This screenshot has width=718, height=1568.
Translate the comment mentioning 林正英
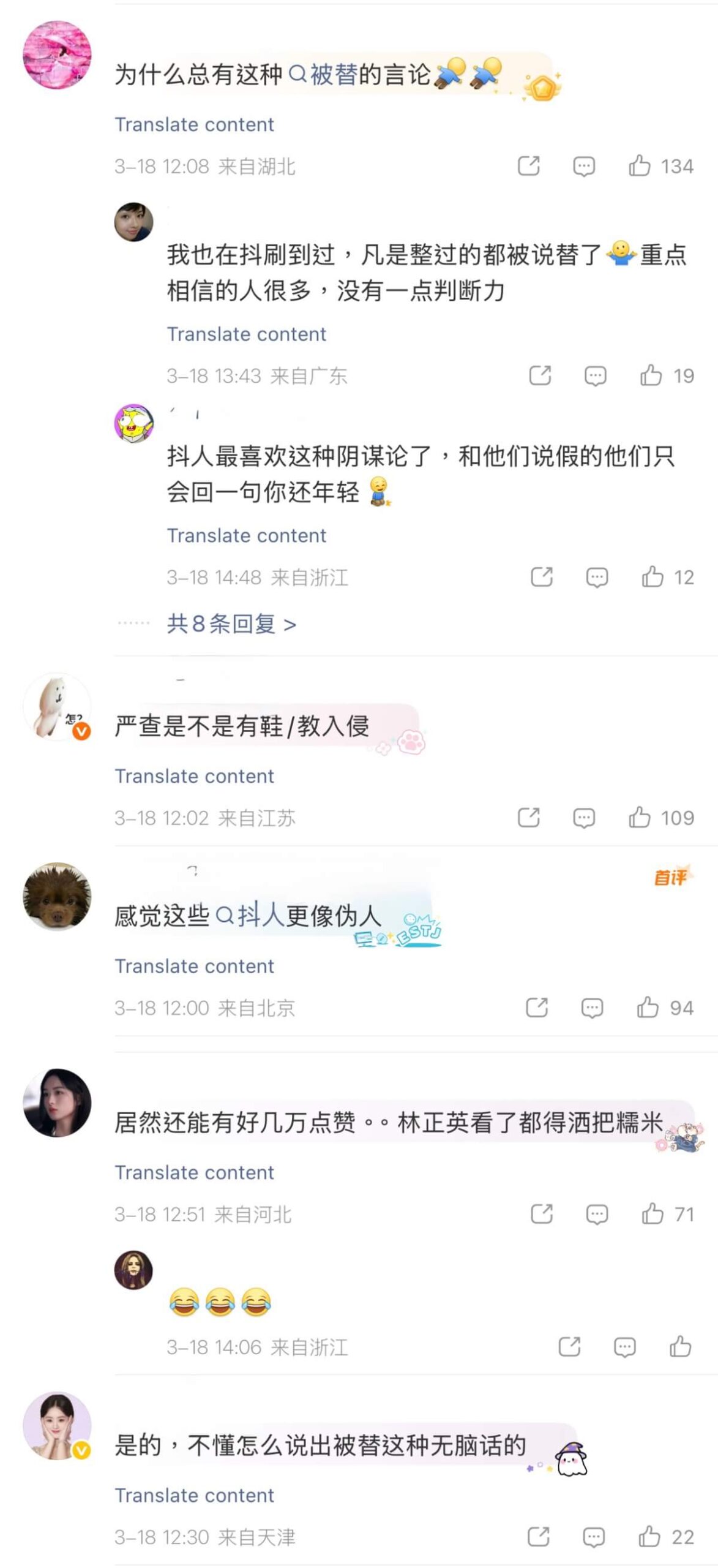(194, 1172)
